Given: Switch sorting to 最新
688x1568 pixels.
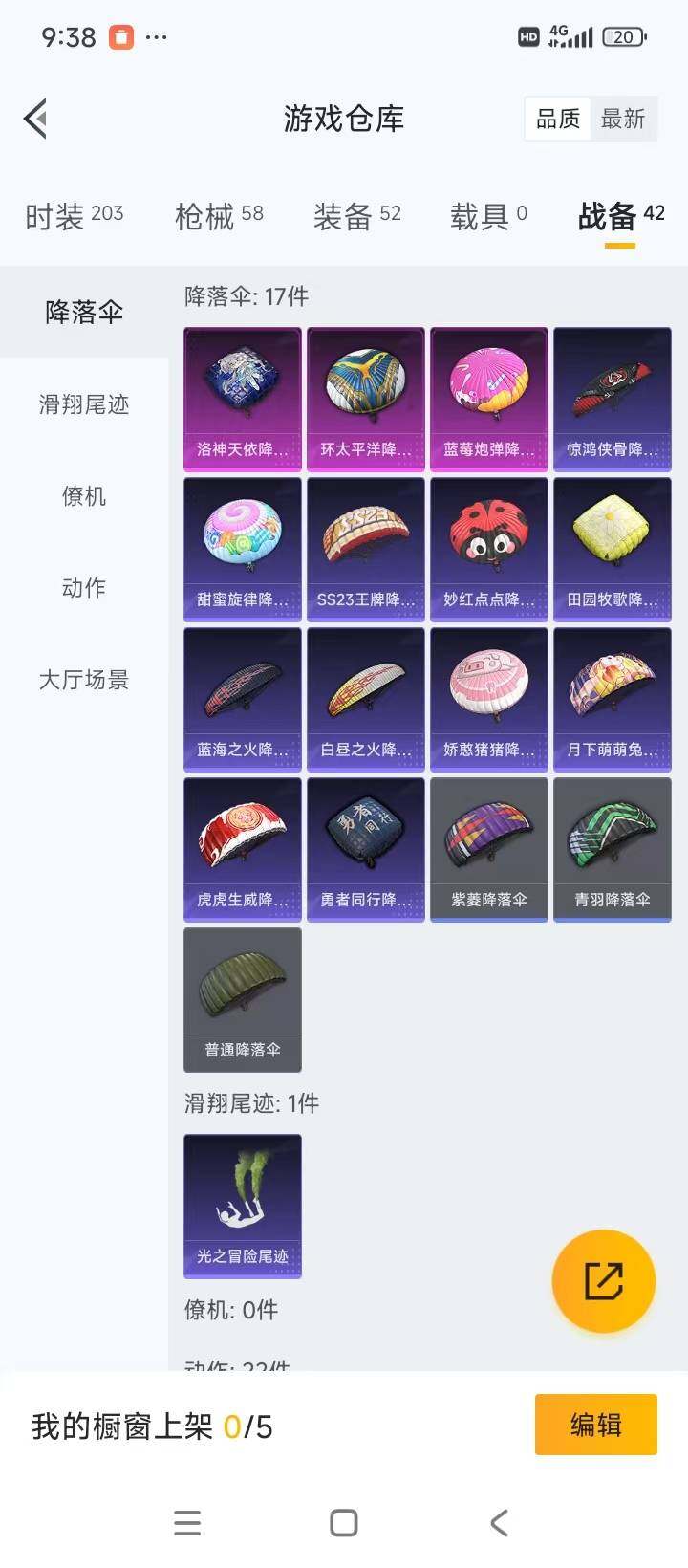Looking at the screenshot, I should coord(625,118).
